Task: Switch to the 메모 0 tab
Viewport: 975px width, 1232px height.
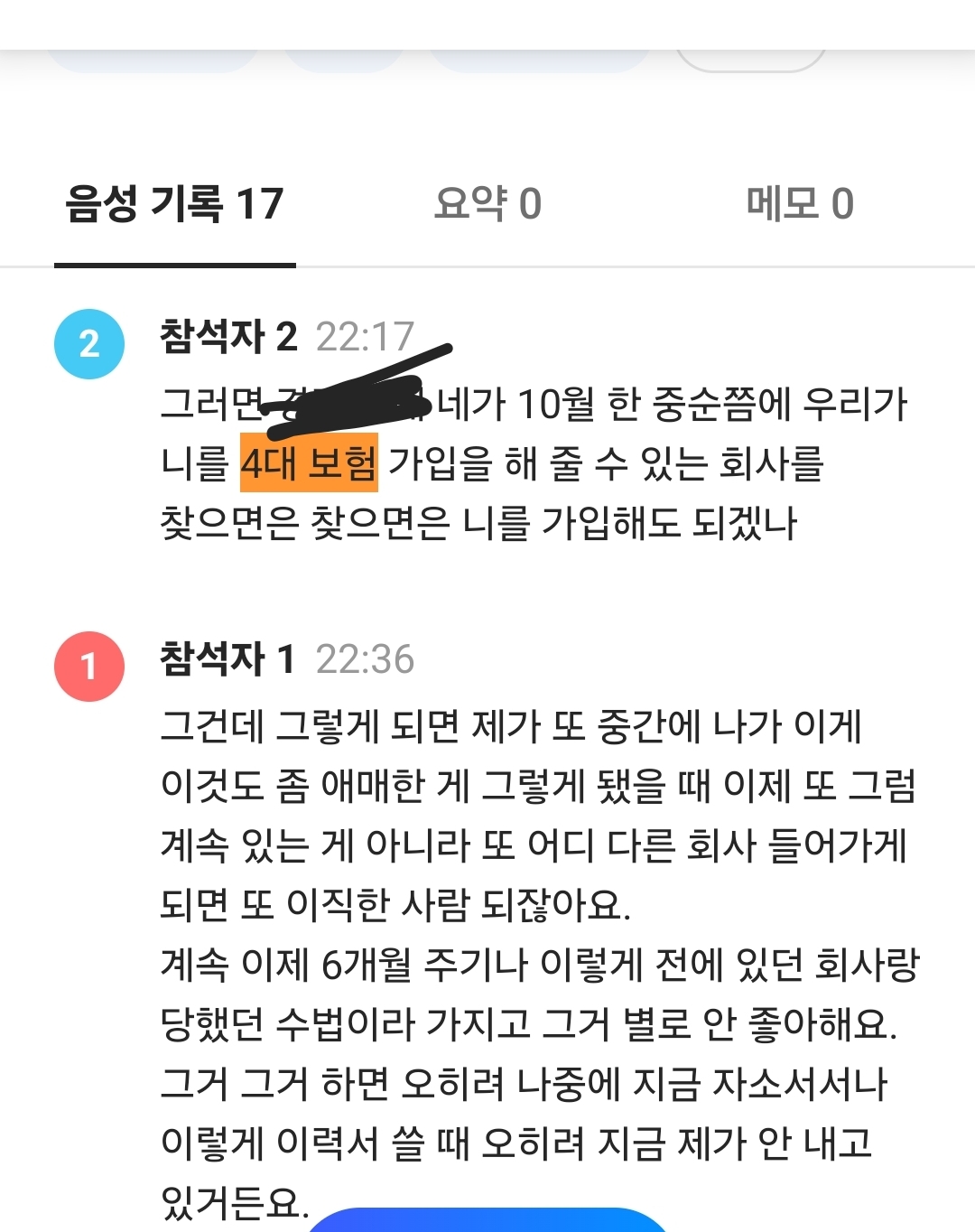Action: pyautogui.click(x=800, y=203)
